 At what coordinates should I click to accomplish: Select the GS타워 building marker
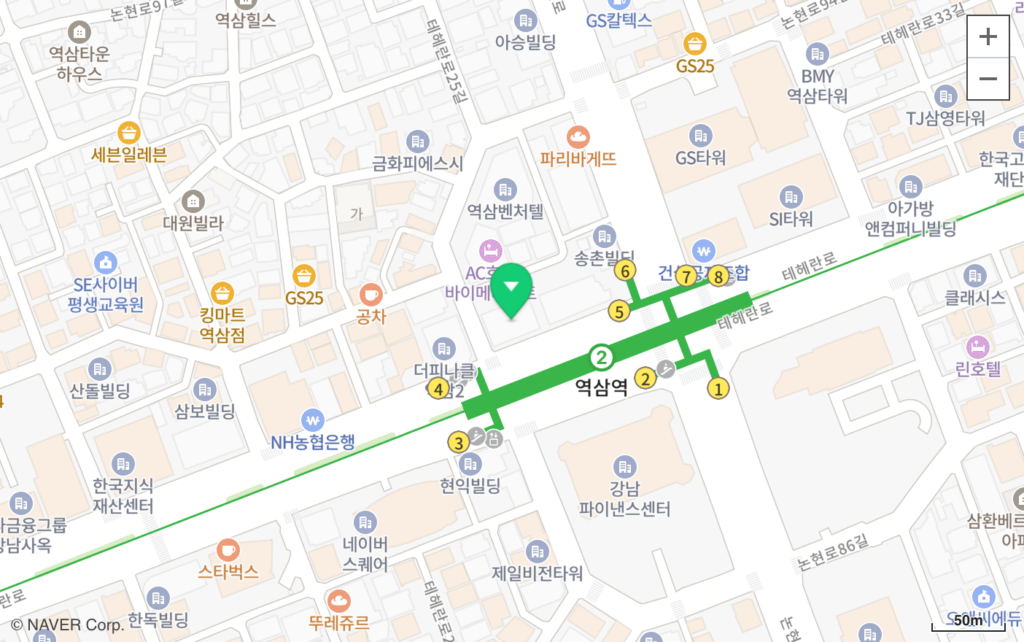(x=700, y=135)
